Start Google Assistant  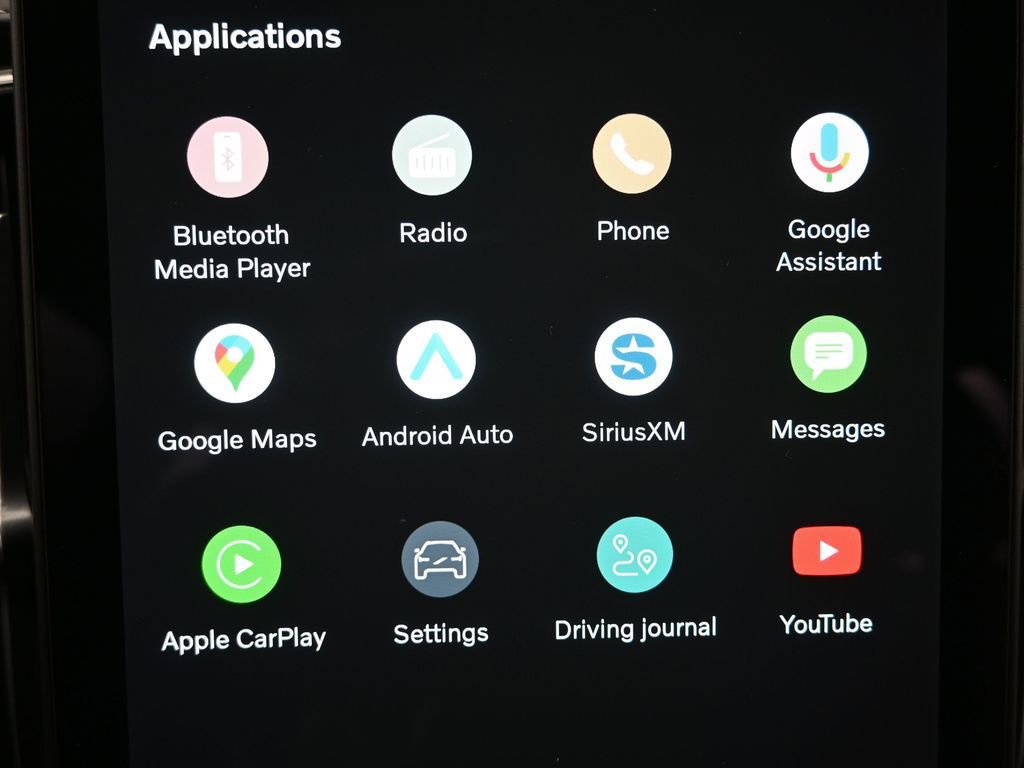click(x=829, y=152)
